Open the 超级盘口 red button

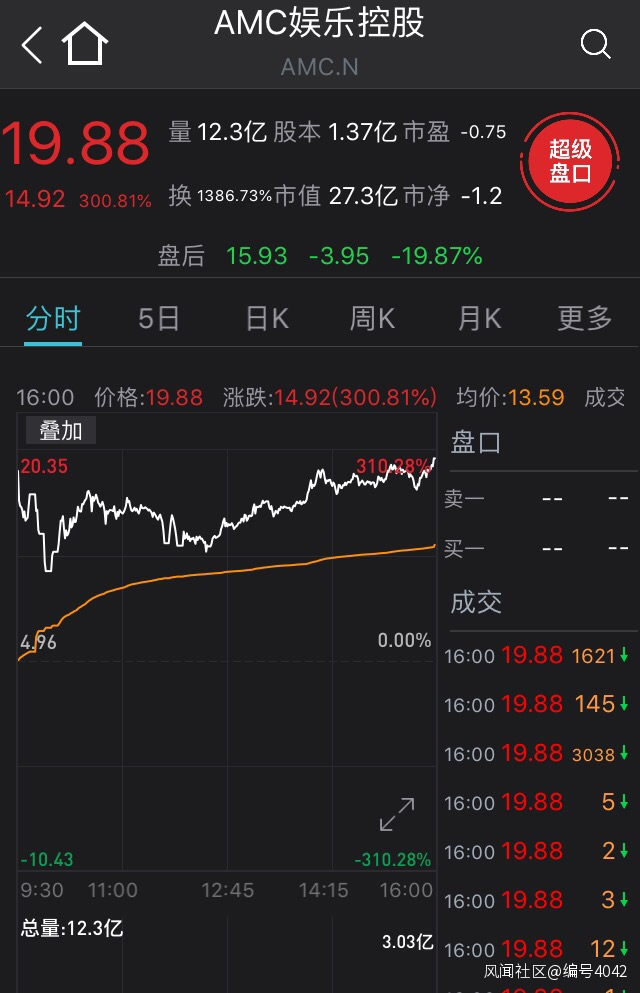tap(570, 161)
